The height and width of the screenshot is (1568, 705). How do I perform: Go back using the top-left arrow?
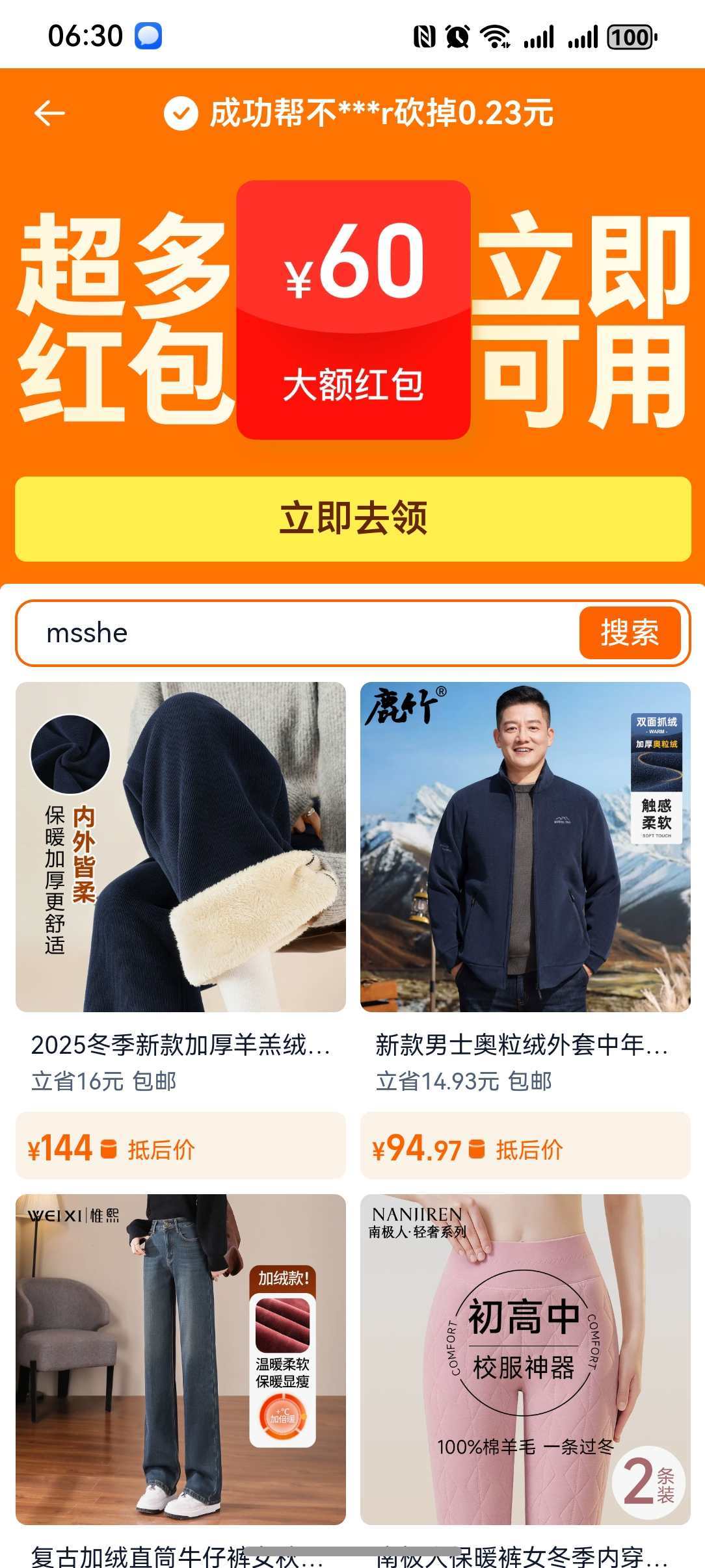point(49,113)
